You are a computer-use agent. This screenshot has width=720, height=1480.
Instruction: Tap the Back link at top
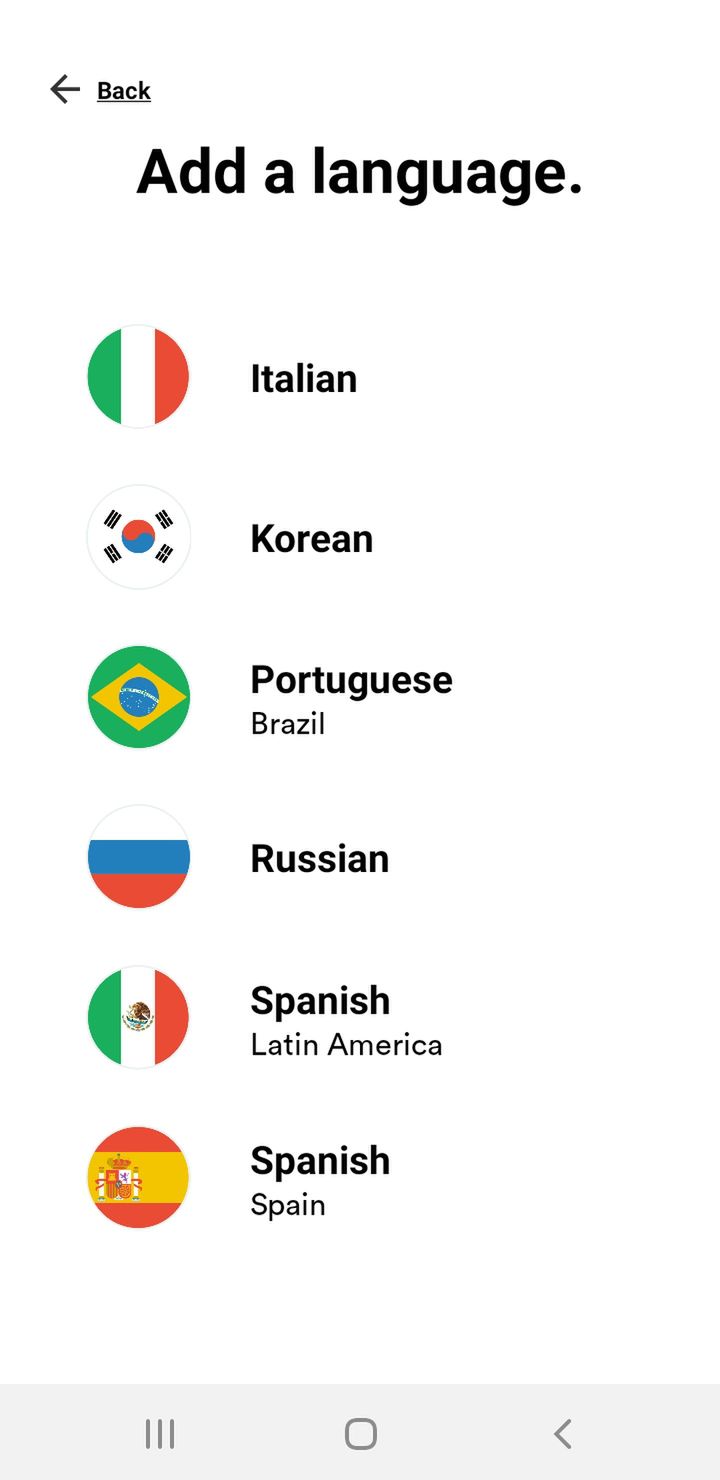click(100, 90)
